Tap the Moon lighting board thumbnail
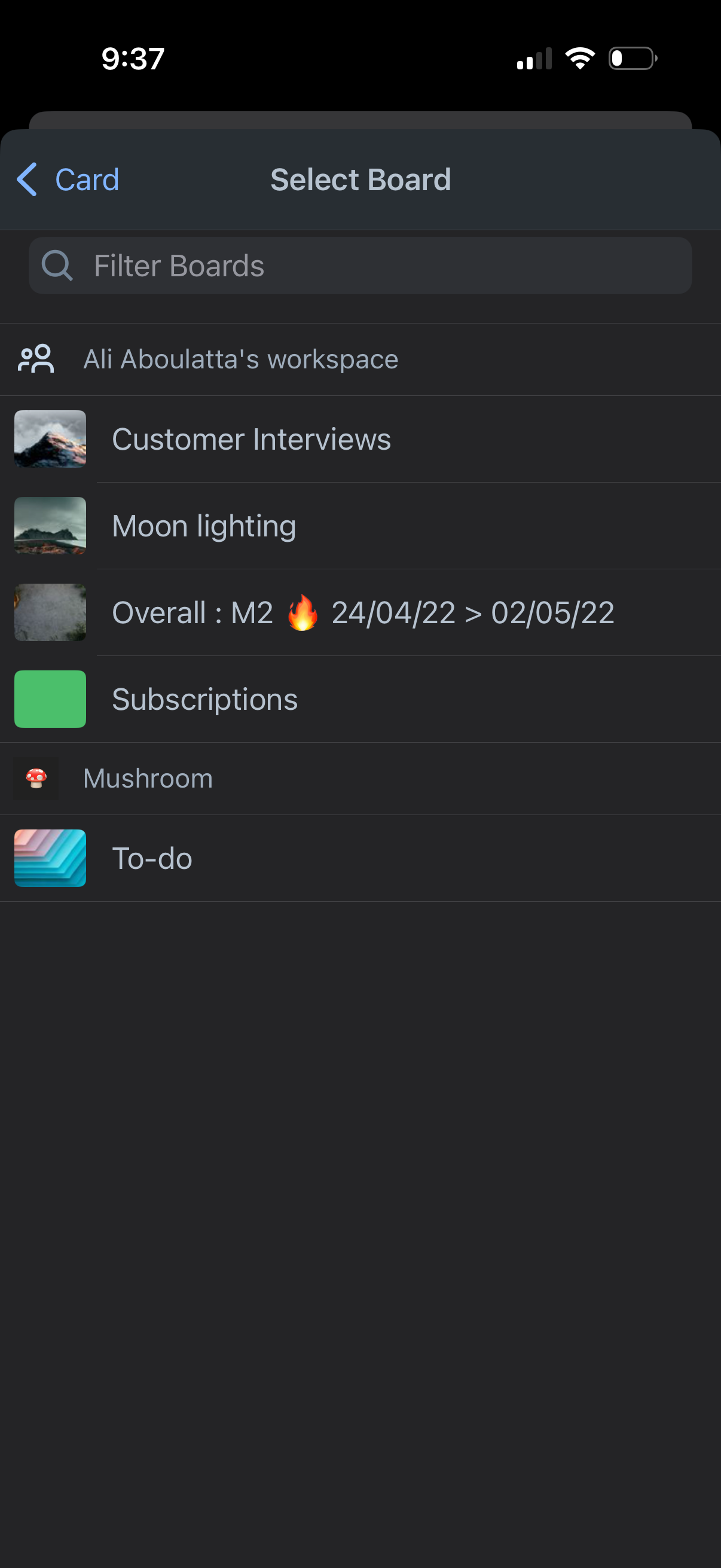Viewport: 721px width, 1568px height. tap(50, 526)
